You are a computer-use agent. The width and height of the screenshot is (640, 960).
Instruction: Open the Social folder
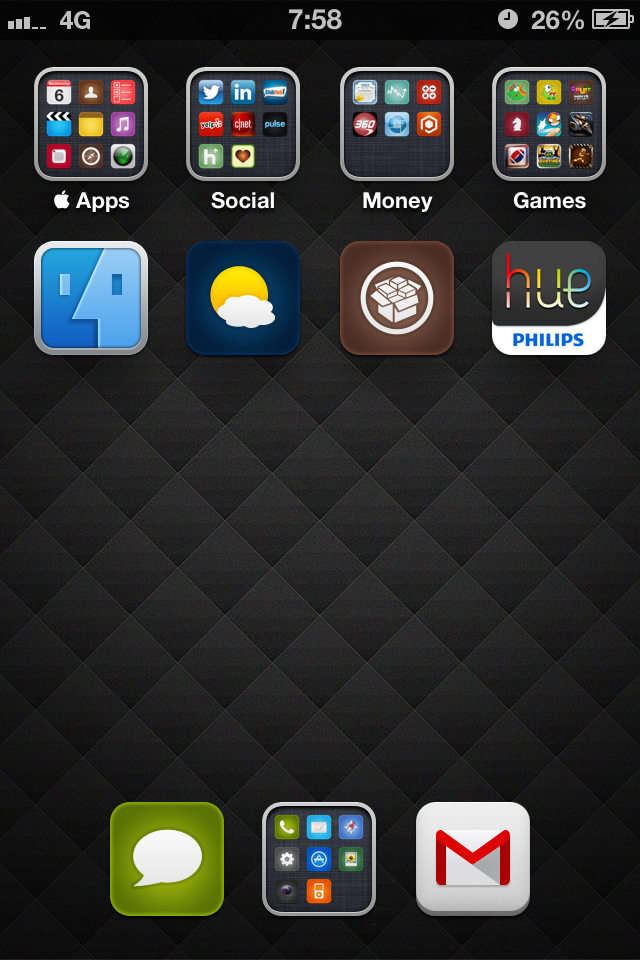pyautogui.click(x=243, y=124)
